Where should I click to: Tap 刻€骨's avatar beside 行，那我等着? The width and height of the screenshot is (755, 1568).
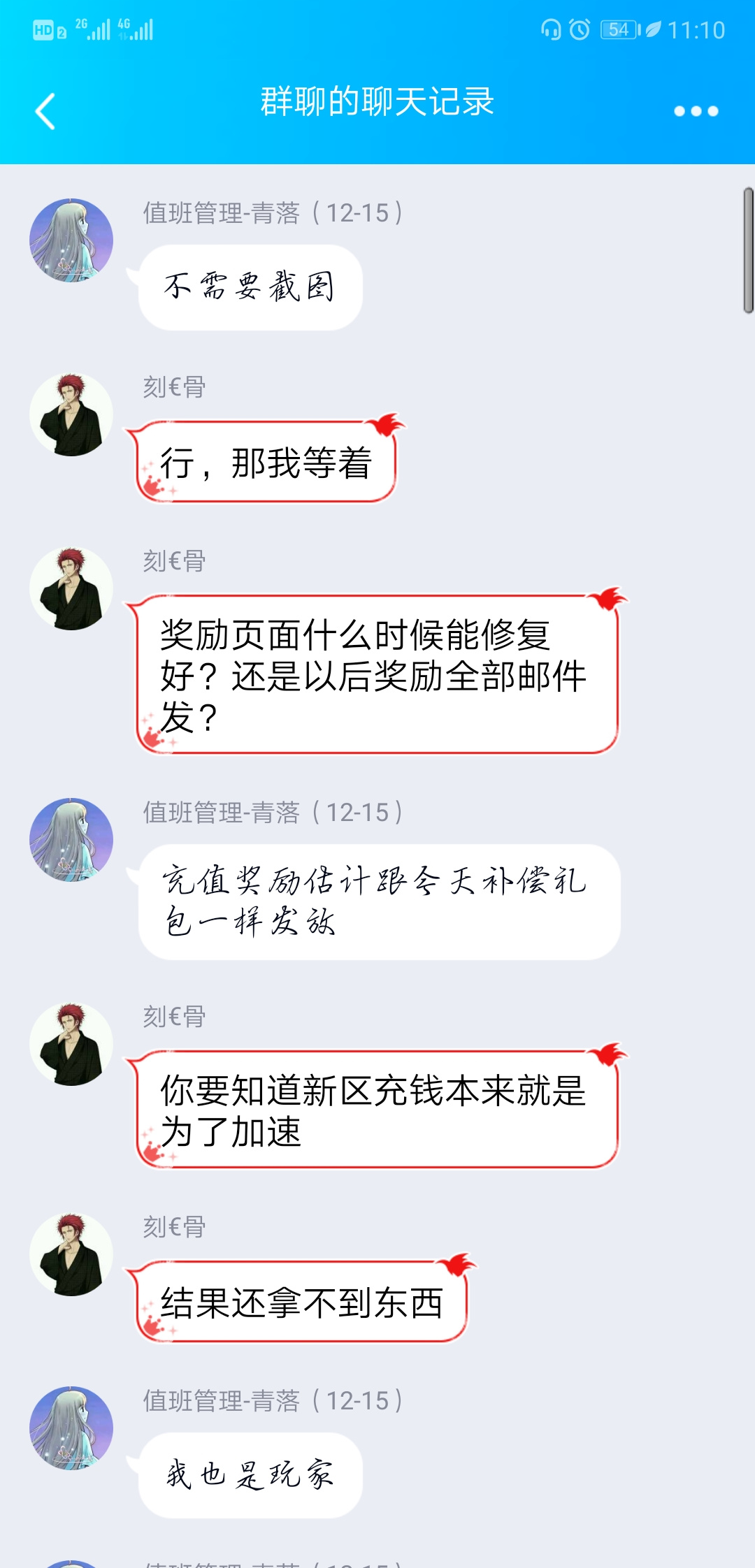71,414
